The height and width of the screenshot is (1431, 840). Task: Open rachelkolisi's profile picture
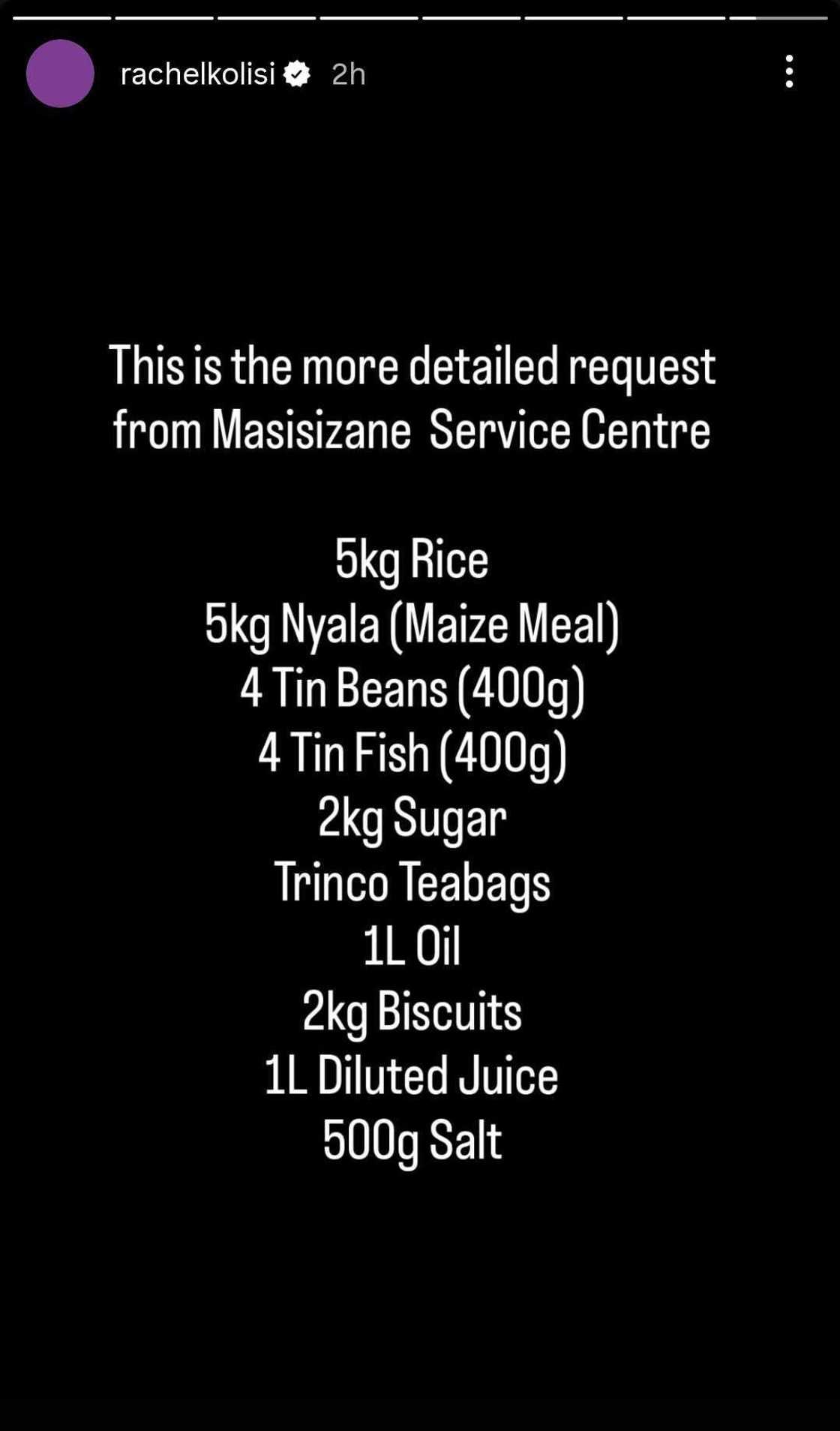click(60, 74)
